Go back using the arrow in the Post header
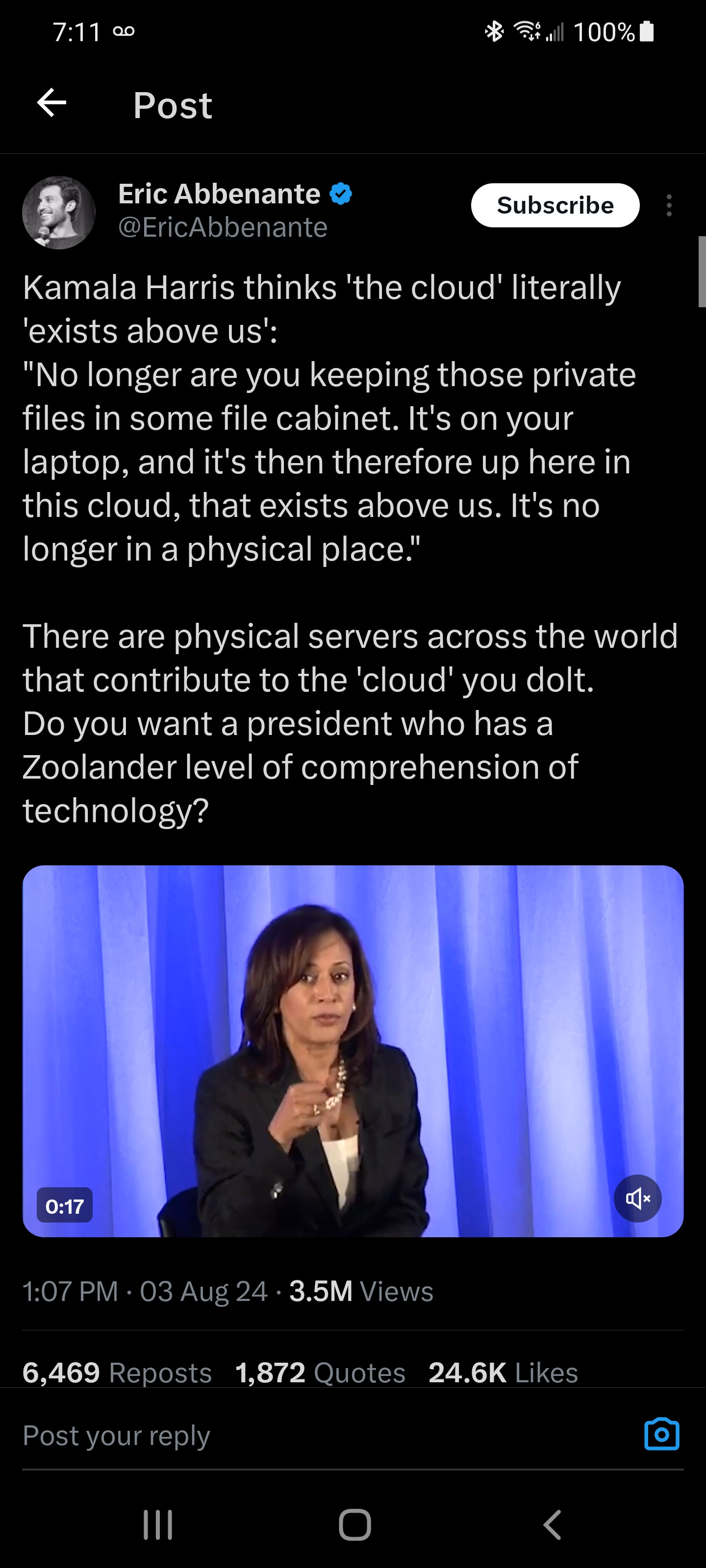This screenshot has height=1568, width=706. 52,102
